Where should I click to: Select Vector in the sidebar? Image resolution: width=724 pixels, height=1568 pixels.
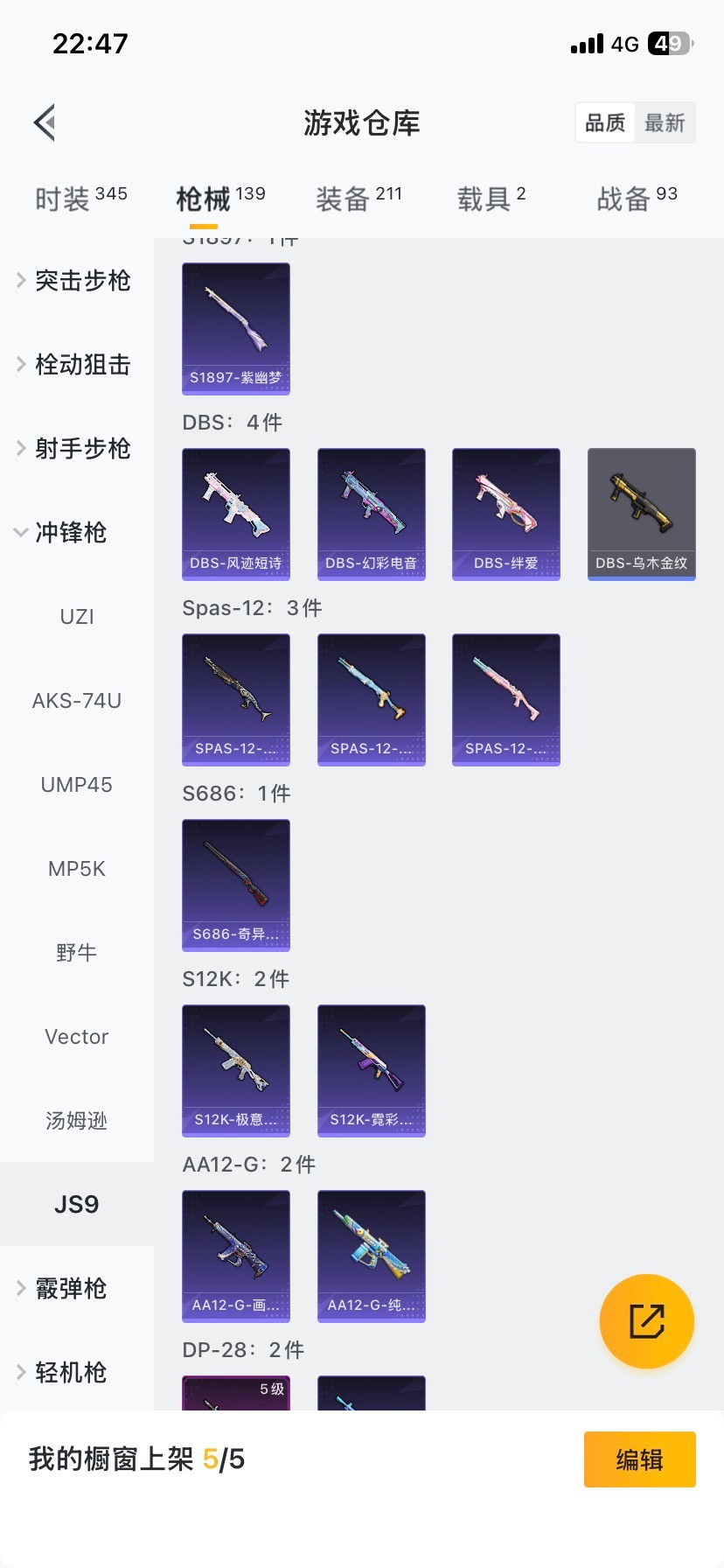pyautogui.click(x=77, y=1037)
